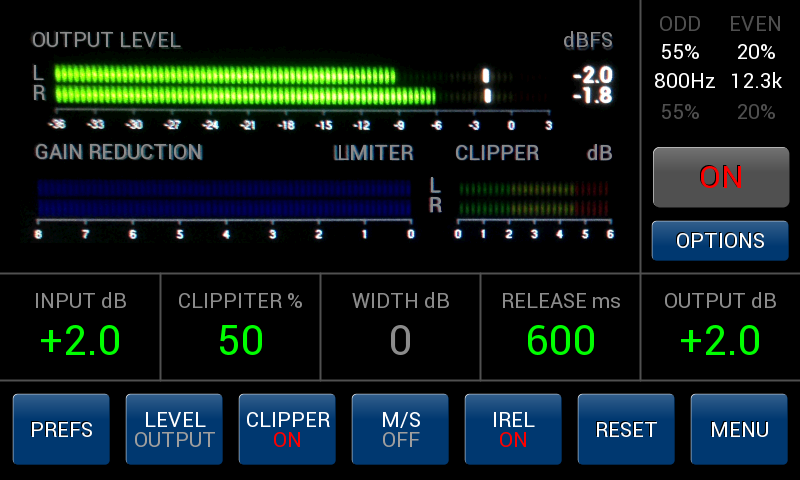Toggle the M/S OFF button
Screen dimensions: 800x480
tap(400, 430)
